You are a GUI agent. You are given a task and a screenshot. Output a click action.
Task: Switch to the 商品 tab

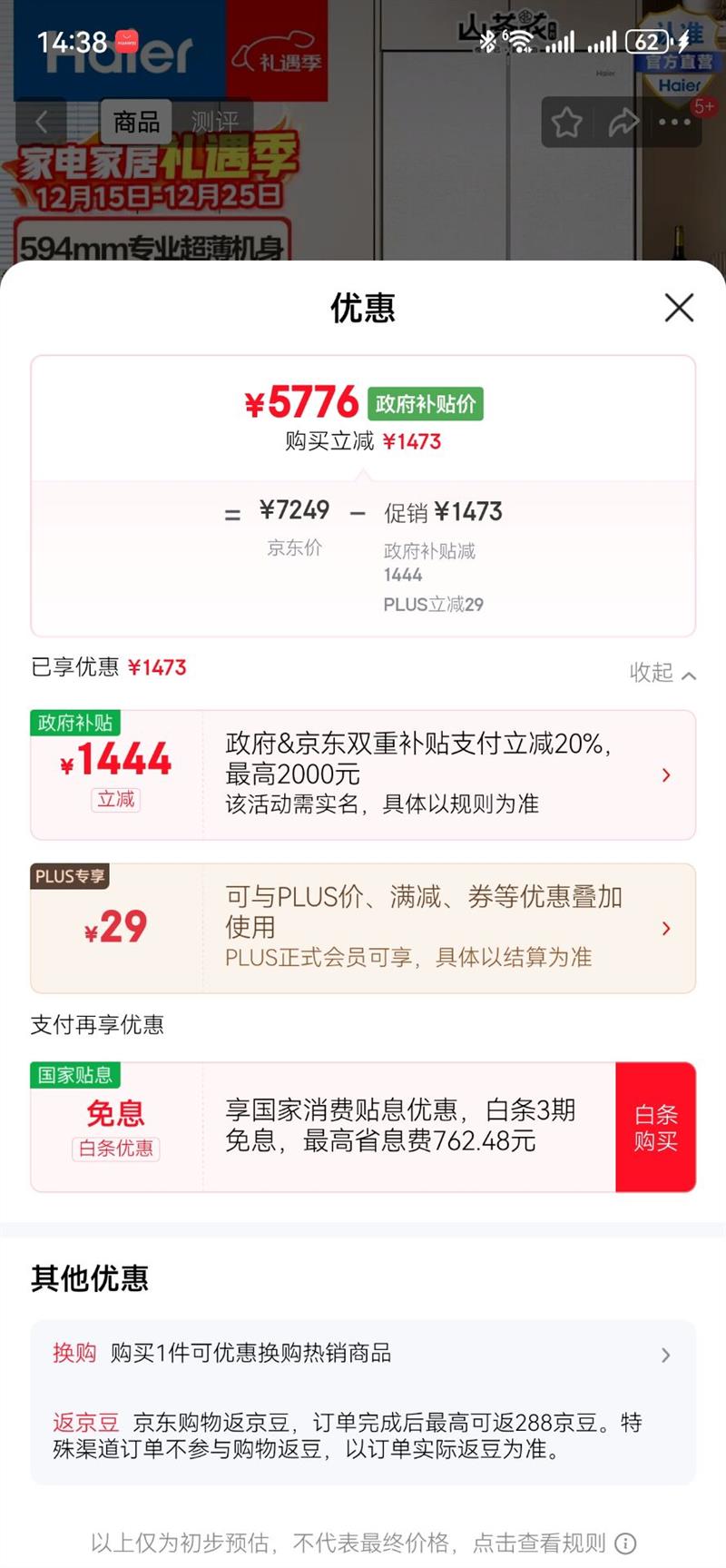(x=134, y=122)
